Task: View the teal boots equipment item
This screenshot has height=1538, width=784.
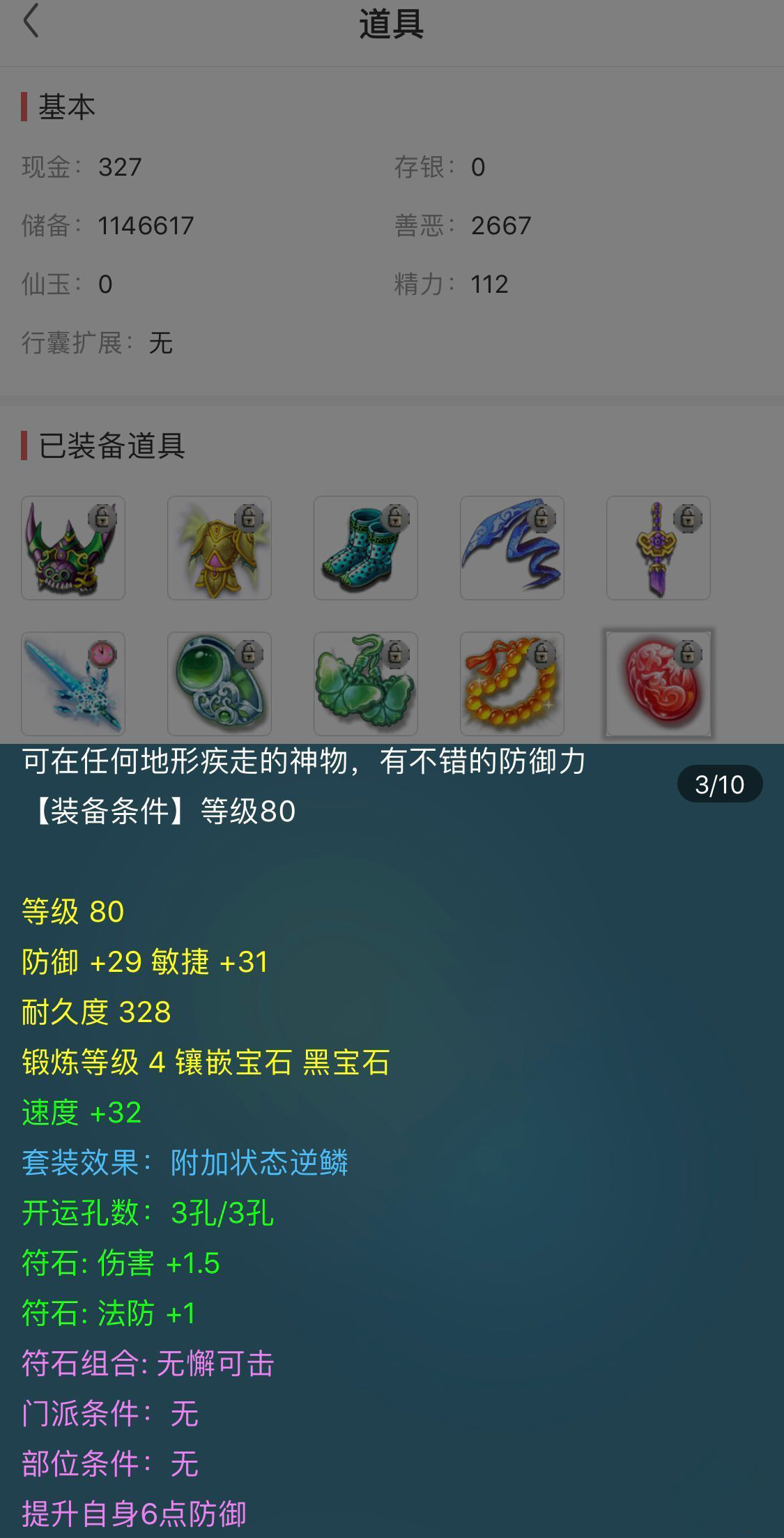Action: click(366, 548)
